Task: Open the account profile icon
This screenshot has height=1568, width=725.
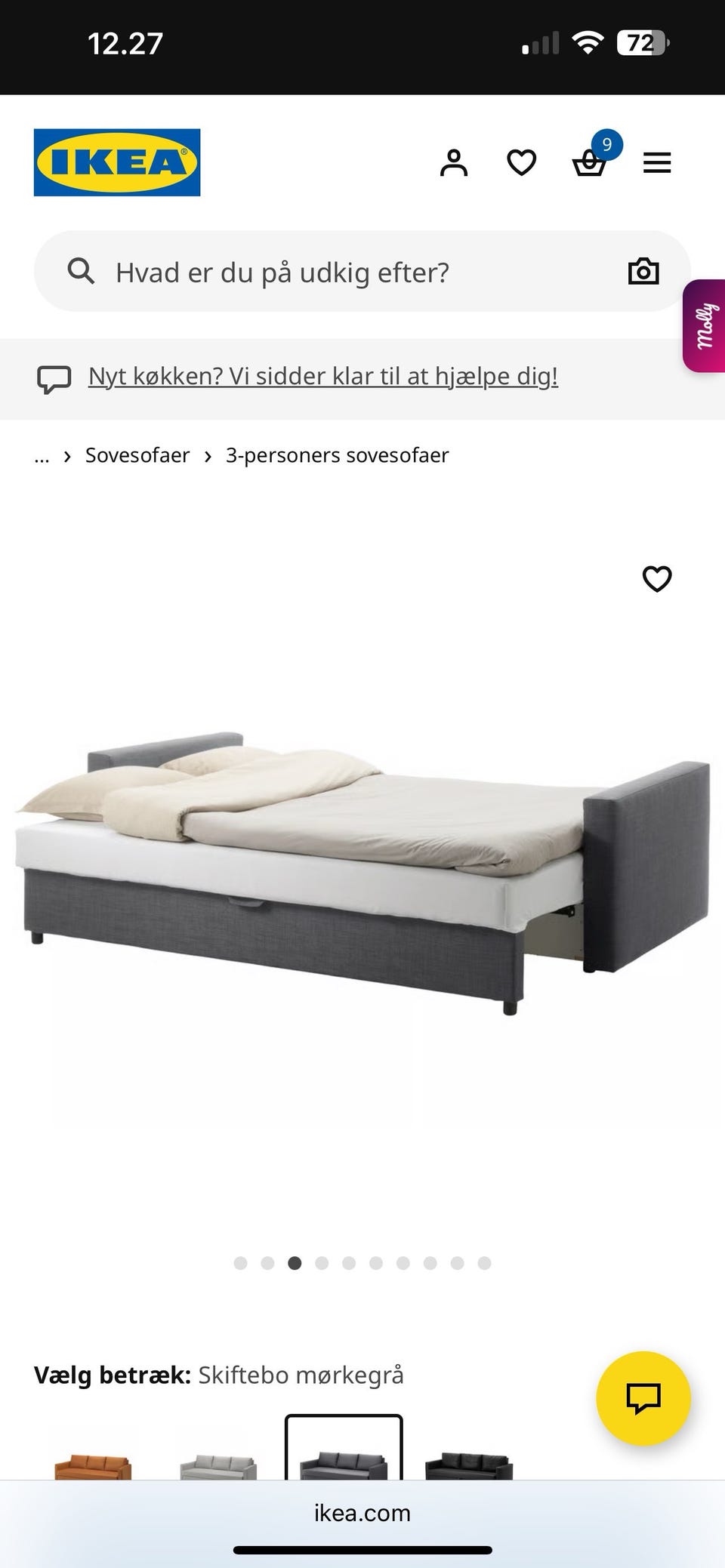Action: point(454,162)
